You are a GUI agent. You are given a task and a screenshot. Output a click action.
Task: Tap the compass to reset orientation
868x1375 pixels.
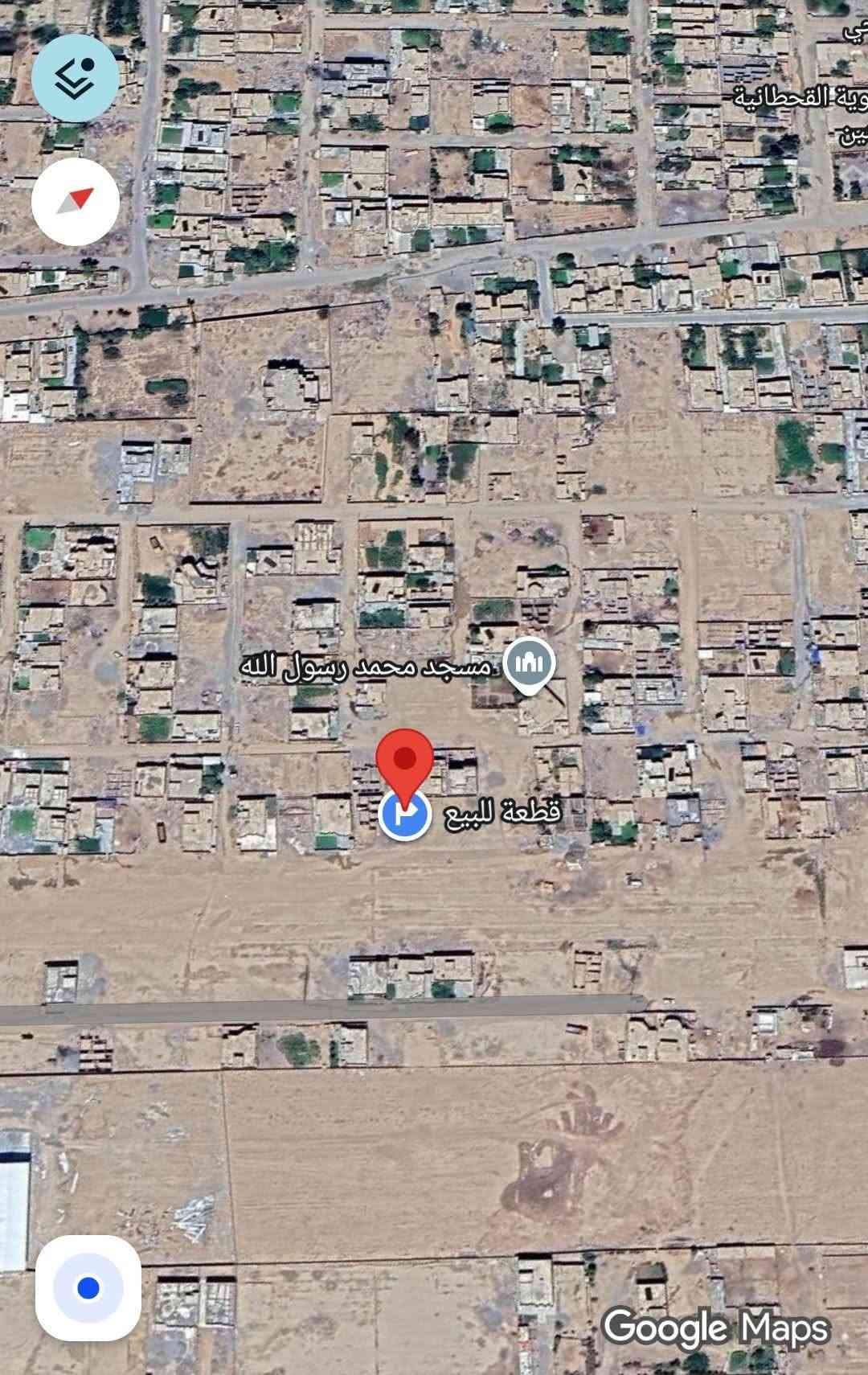coord(76,201)
